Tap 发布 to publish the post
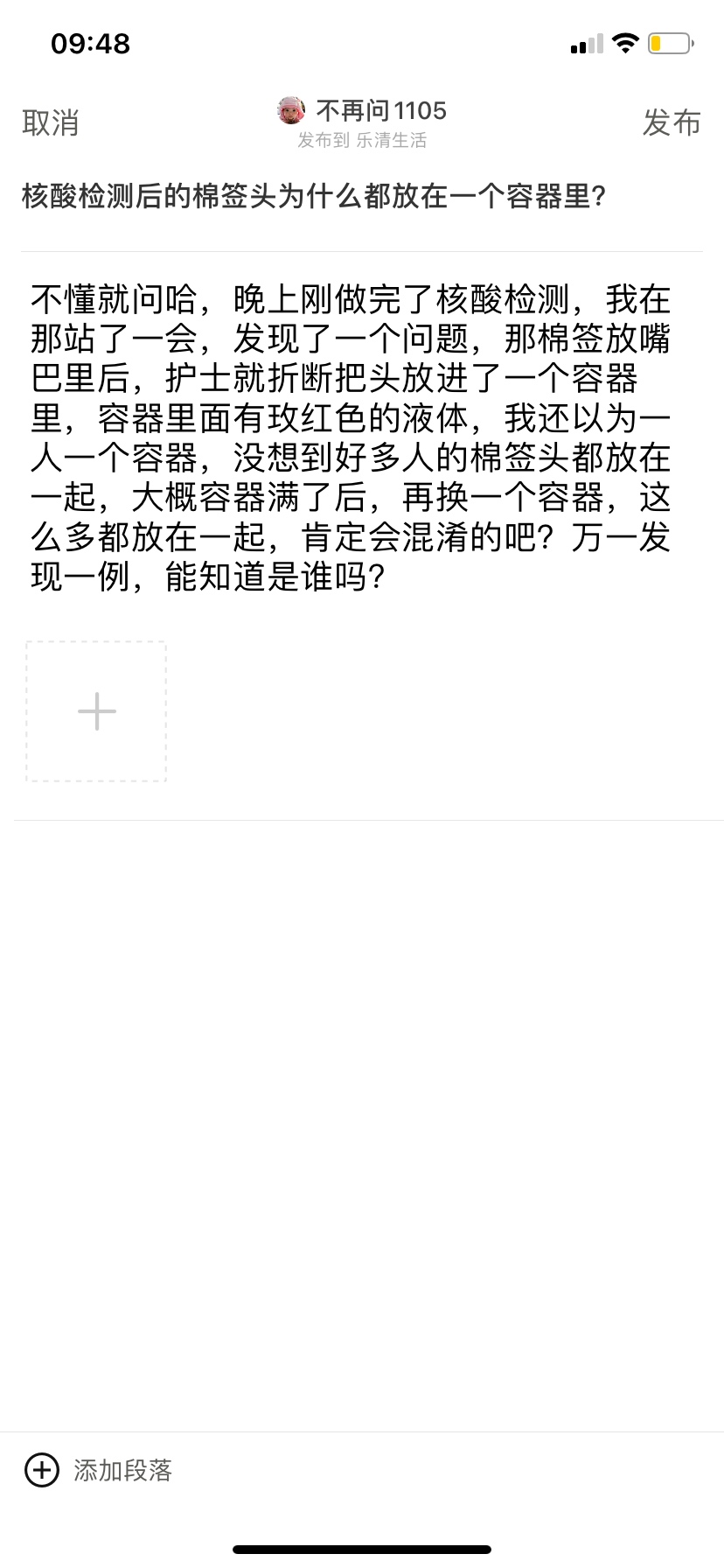Image resolution: width=724 pixels, height=1568 pixels. click(672, 123)
